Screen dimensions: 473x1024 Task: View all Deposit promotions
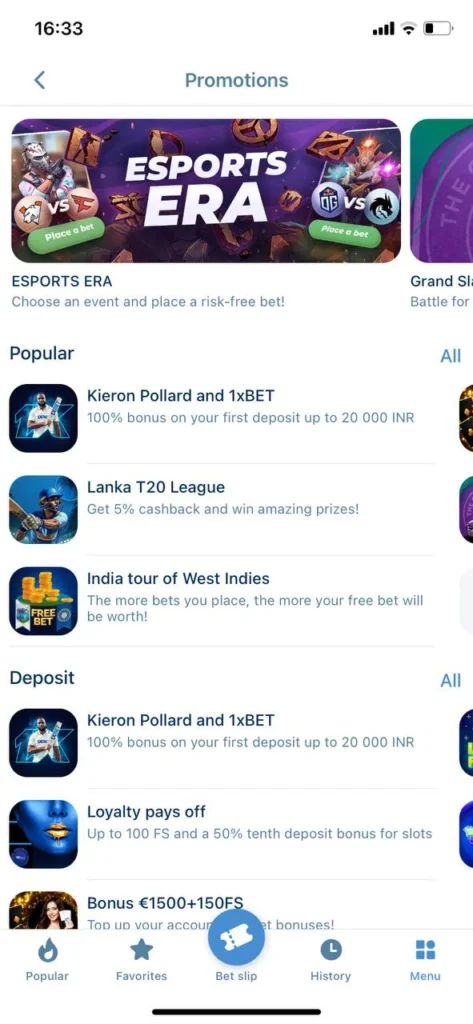[450, 680]
